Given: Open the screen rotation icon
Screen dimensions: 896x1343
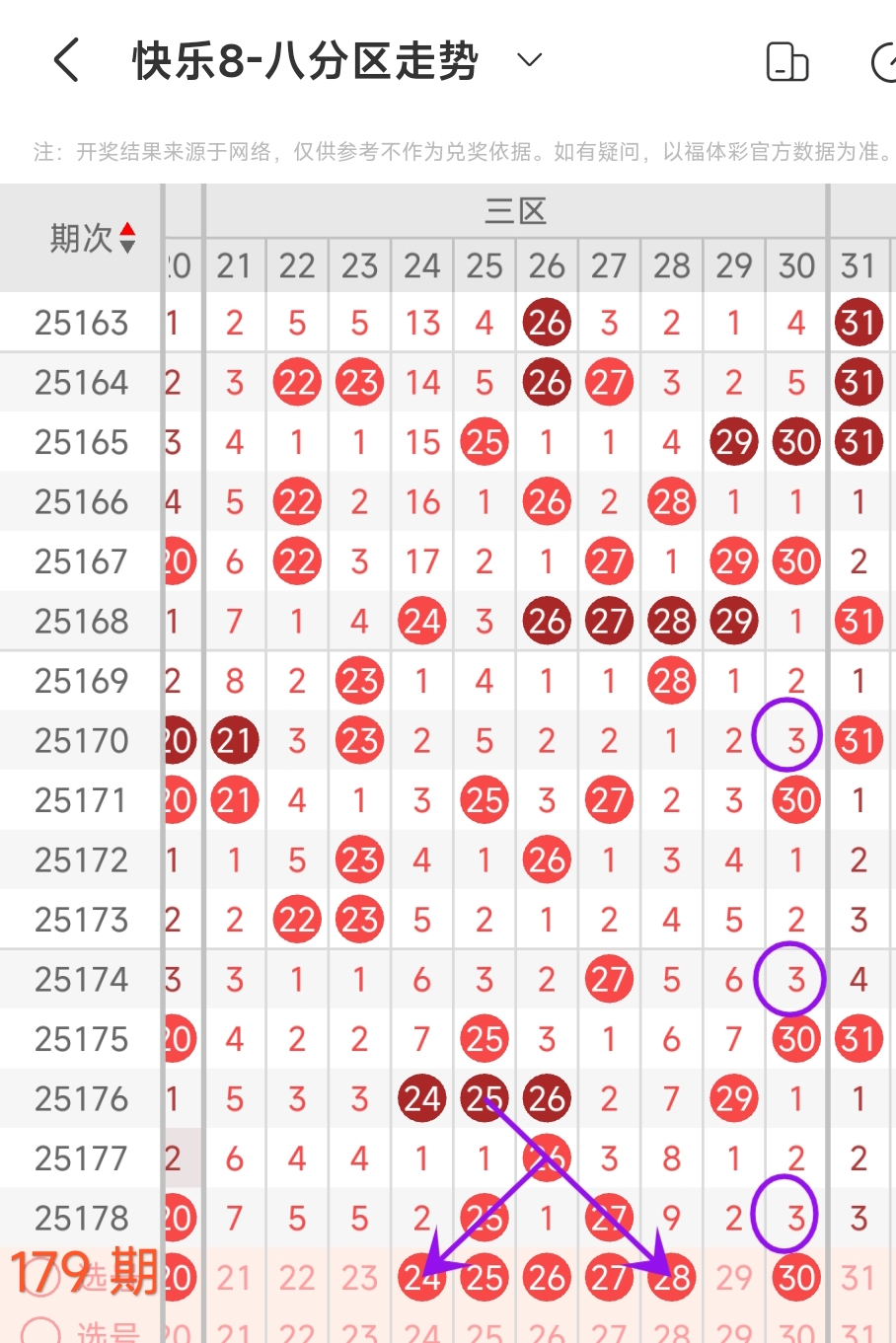Looking at the screenshot, I should [786, 61].
